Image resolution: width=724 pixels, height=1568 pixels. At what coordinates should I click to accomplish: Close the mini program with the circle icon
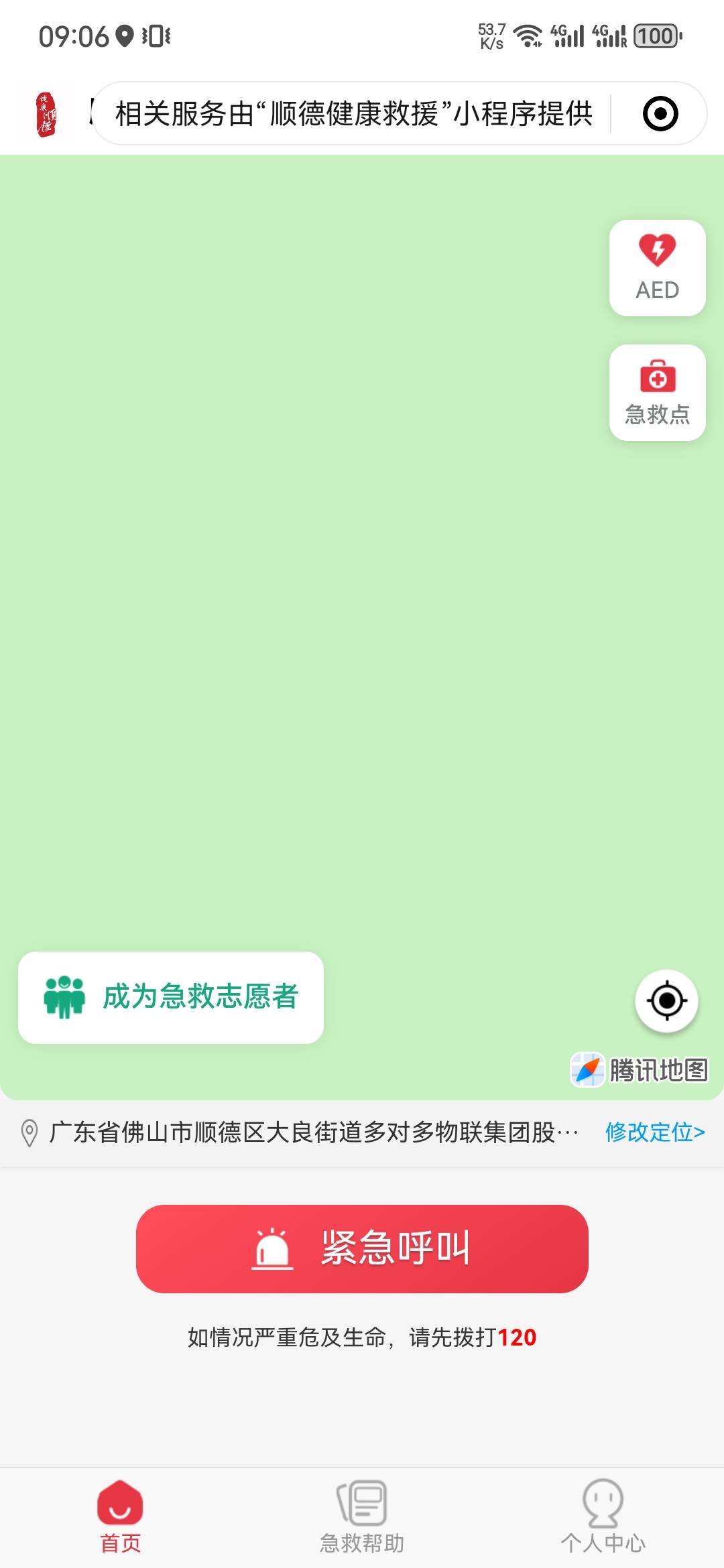(x=660, y=113)
